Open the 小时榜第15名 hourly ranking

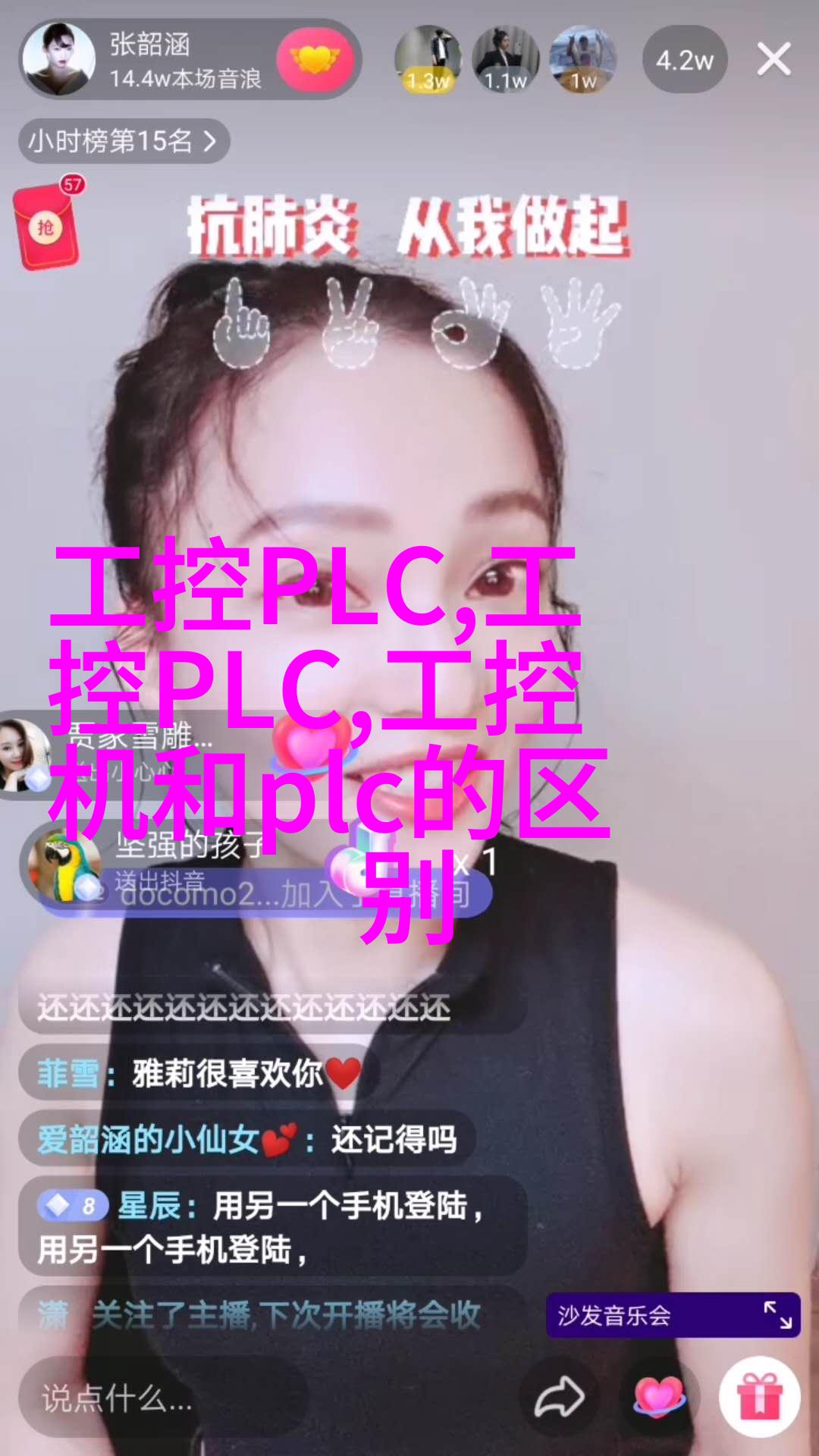point(123,141)
